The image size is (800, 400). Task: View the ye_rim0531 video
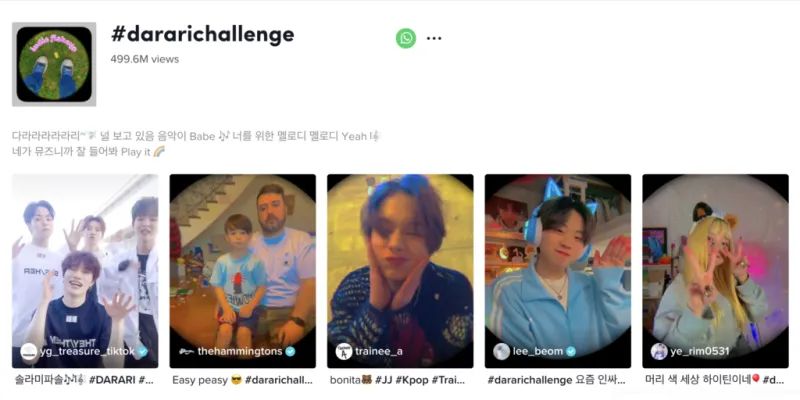715,265
